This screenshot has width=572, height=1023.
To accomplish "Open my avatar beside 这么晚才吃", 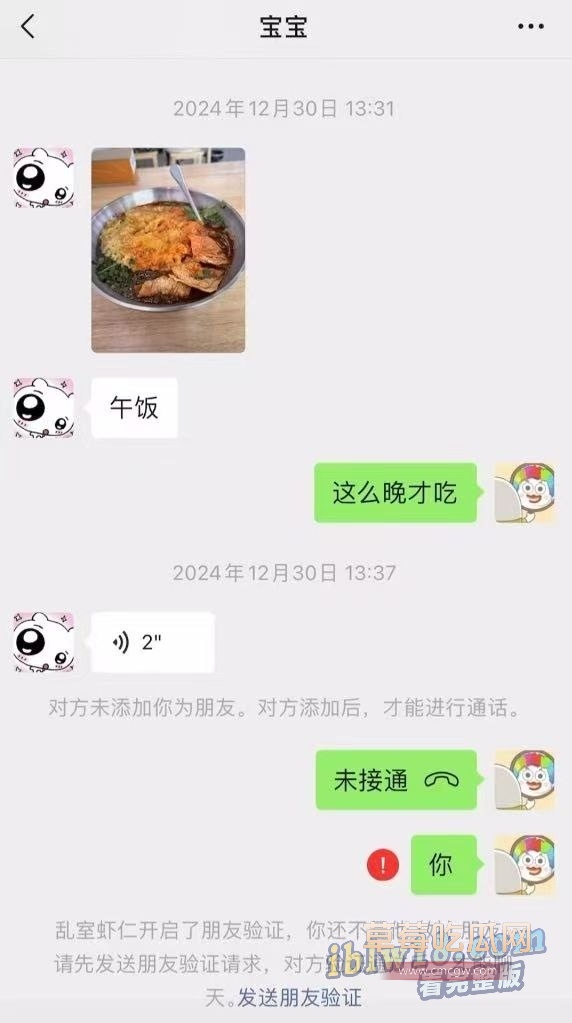I will click(525, 493).
